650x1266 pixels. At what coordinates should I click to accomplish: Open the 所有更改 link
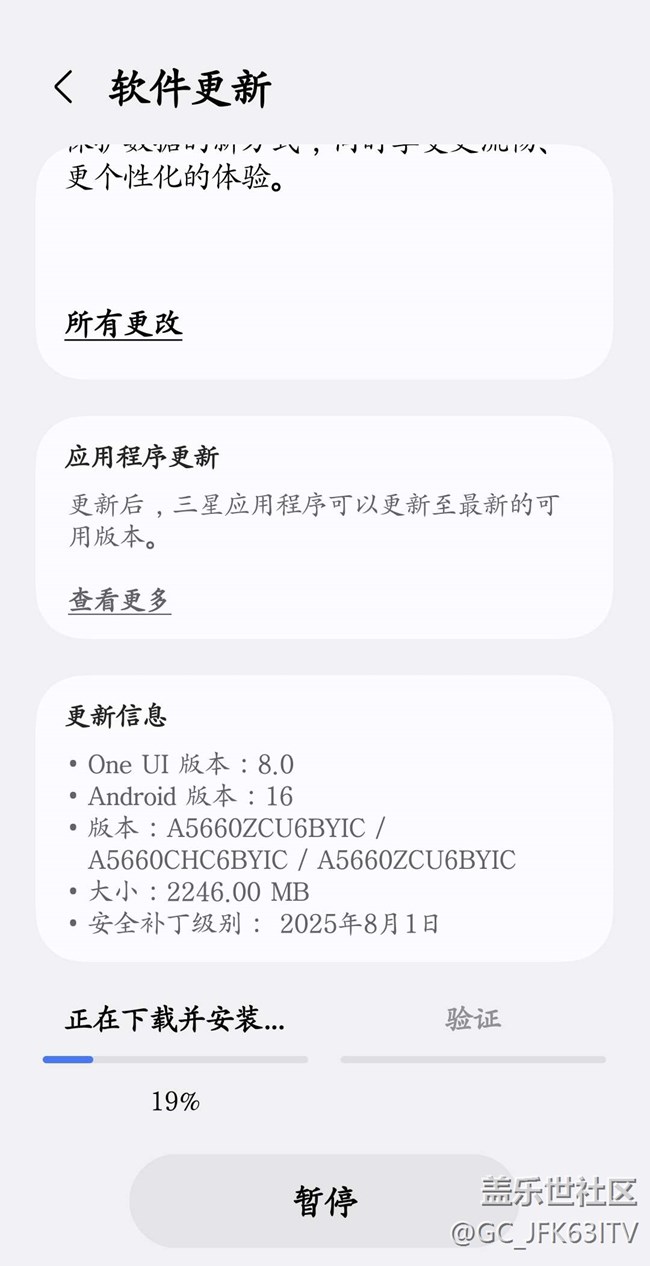pos(123,324)
